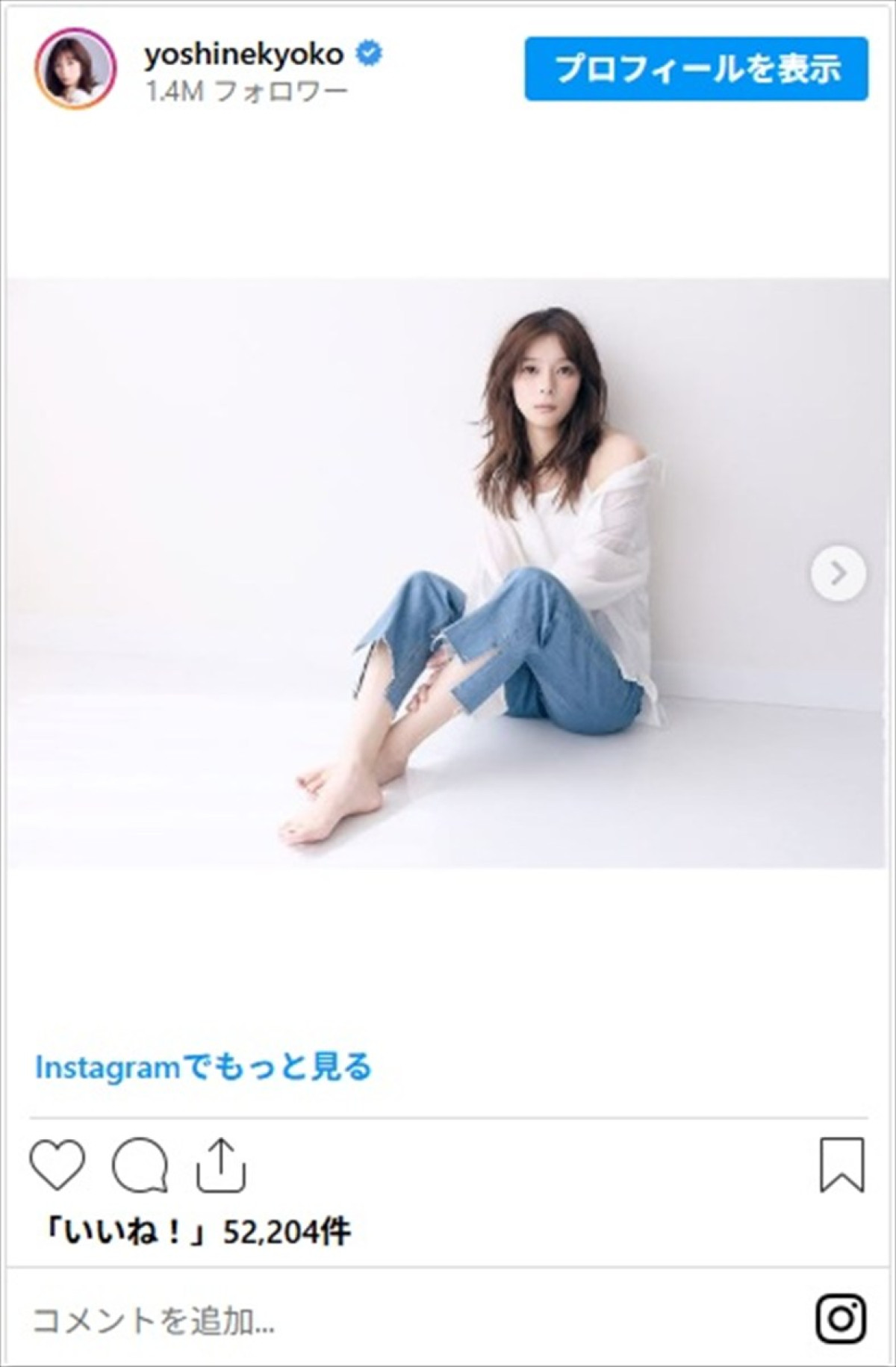Open the yoshinekyoko username link
The height and width of the screenshot is (1367, 896).
[x=243, y=54]
